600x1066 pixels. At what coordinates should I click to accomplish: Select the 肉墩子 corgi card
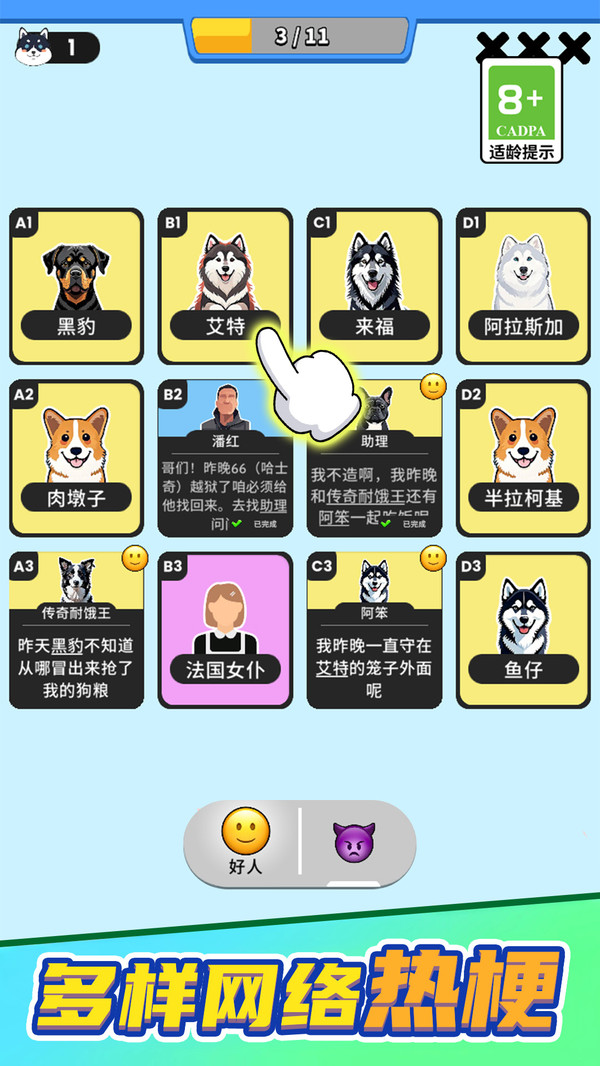tap(76, 458)
